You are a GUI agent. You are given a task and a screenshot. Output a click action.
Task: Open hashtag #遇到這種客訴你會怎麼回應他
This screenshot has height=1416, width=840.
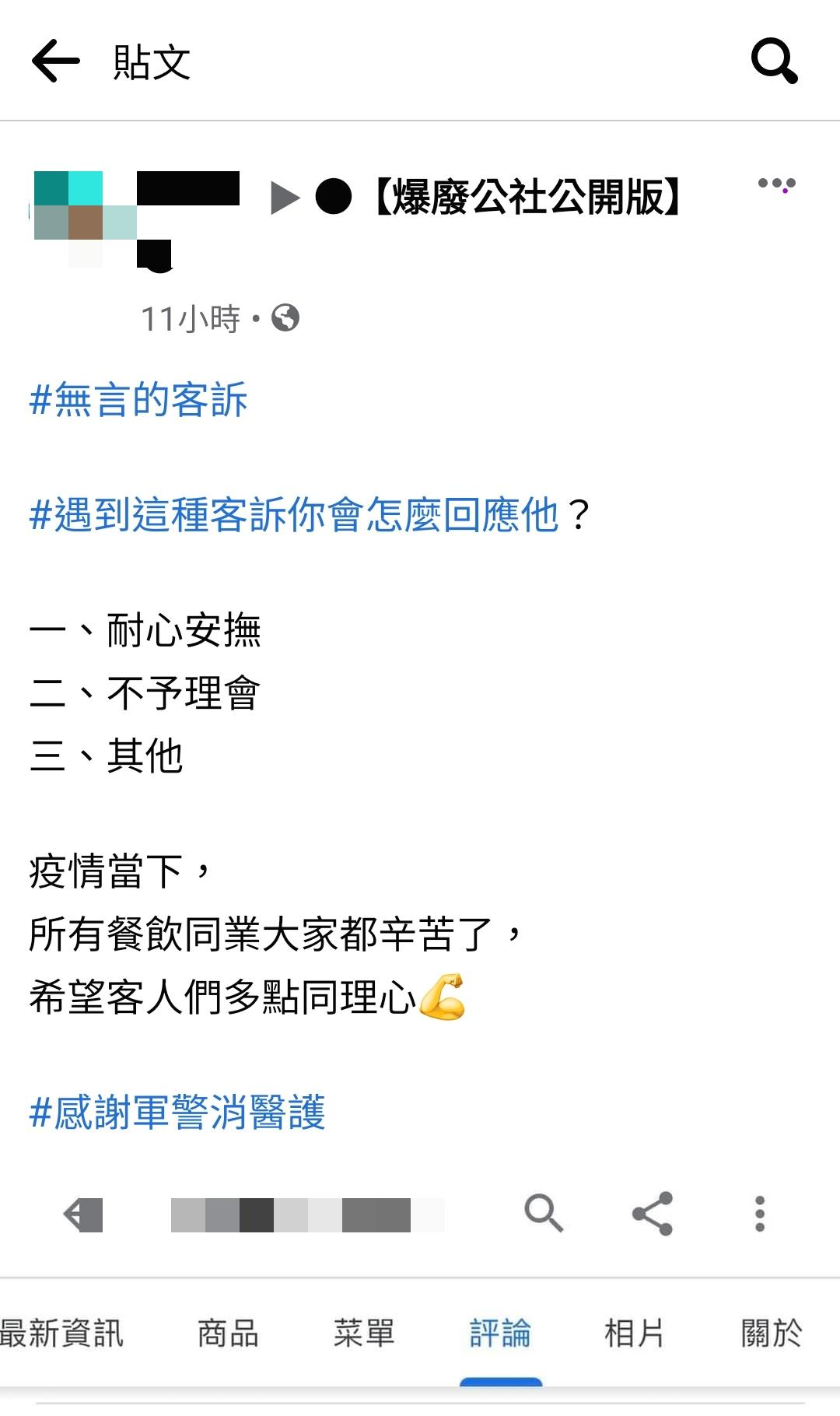pos(294,515)
